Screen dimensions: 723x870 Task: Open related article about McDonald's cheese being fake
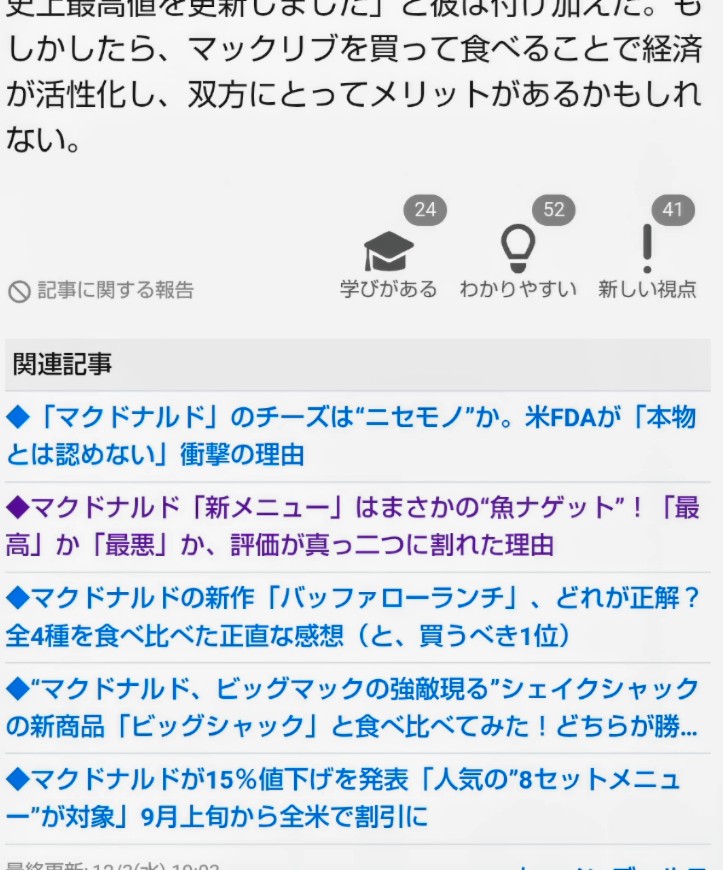click(x=351, y=435)
